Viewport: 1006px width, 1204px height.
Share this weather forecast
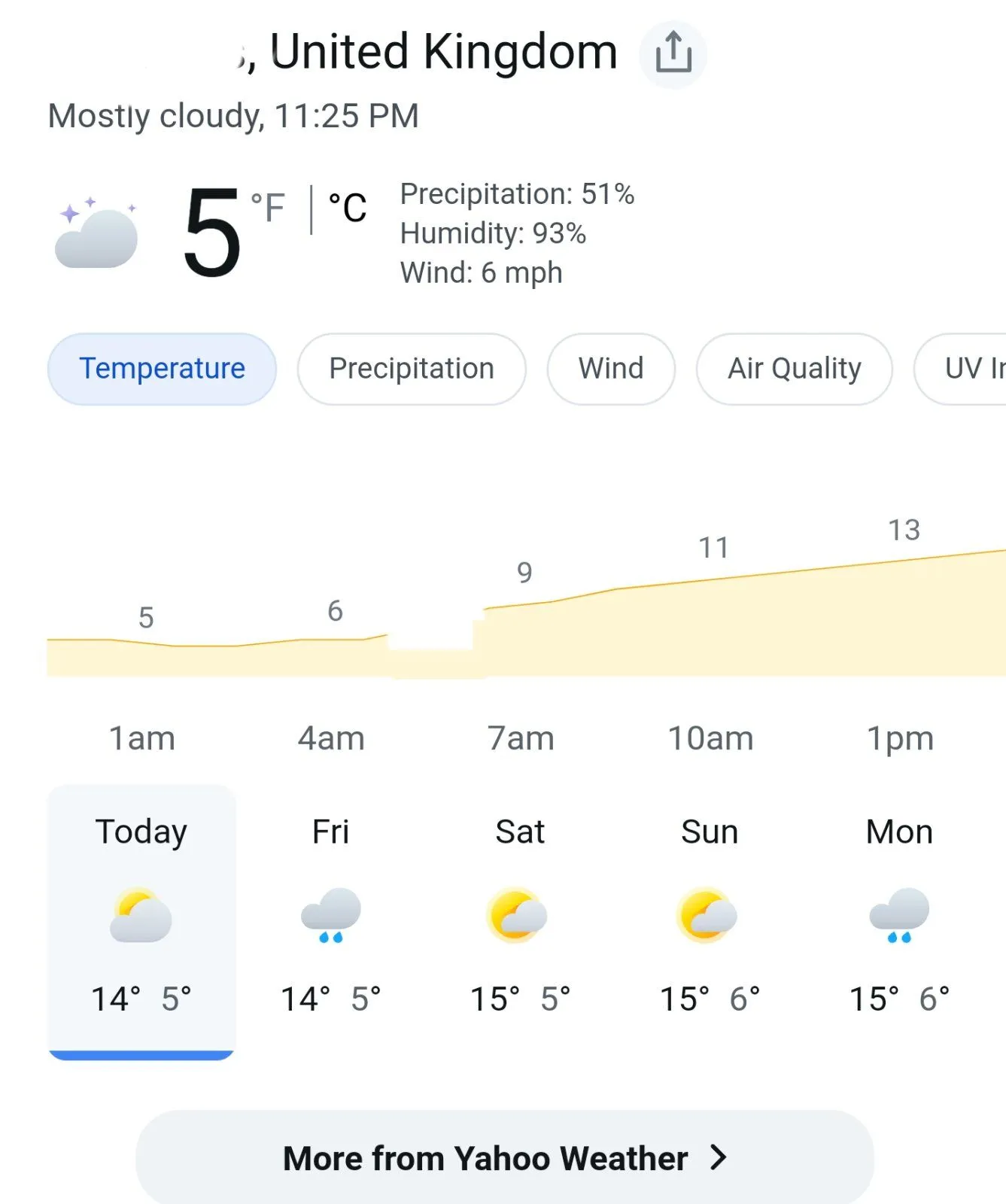(673, 53)
